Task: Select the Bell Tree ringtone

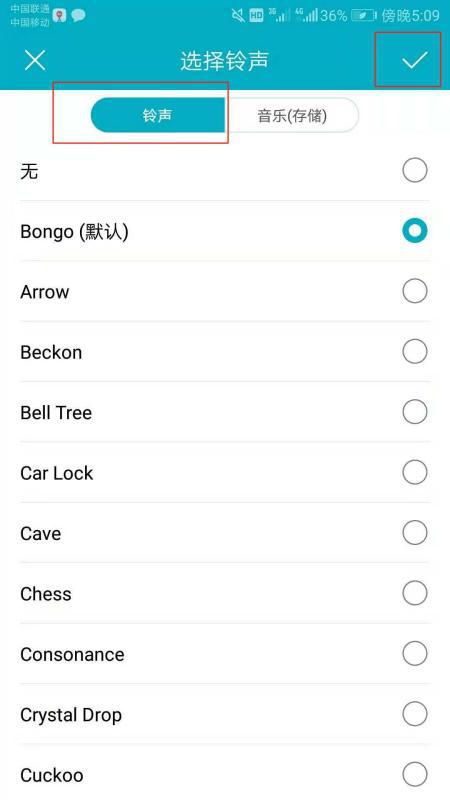Action: click(x=225, y=412)
